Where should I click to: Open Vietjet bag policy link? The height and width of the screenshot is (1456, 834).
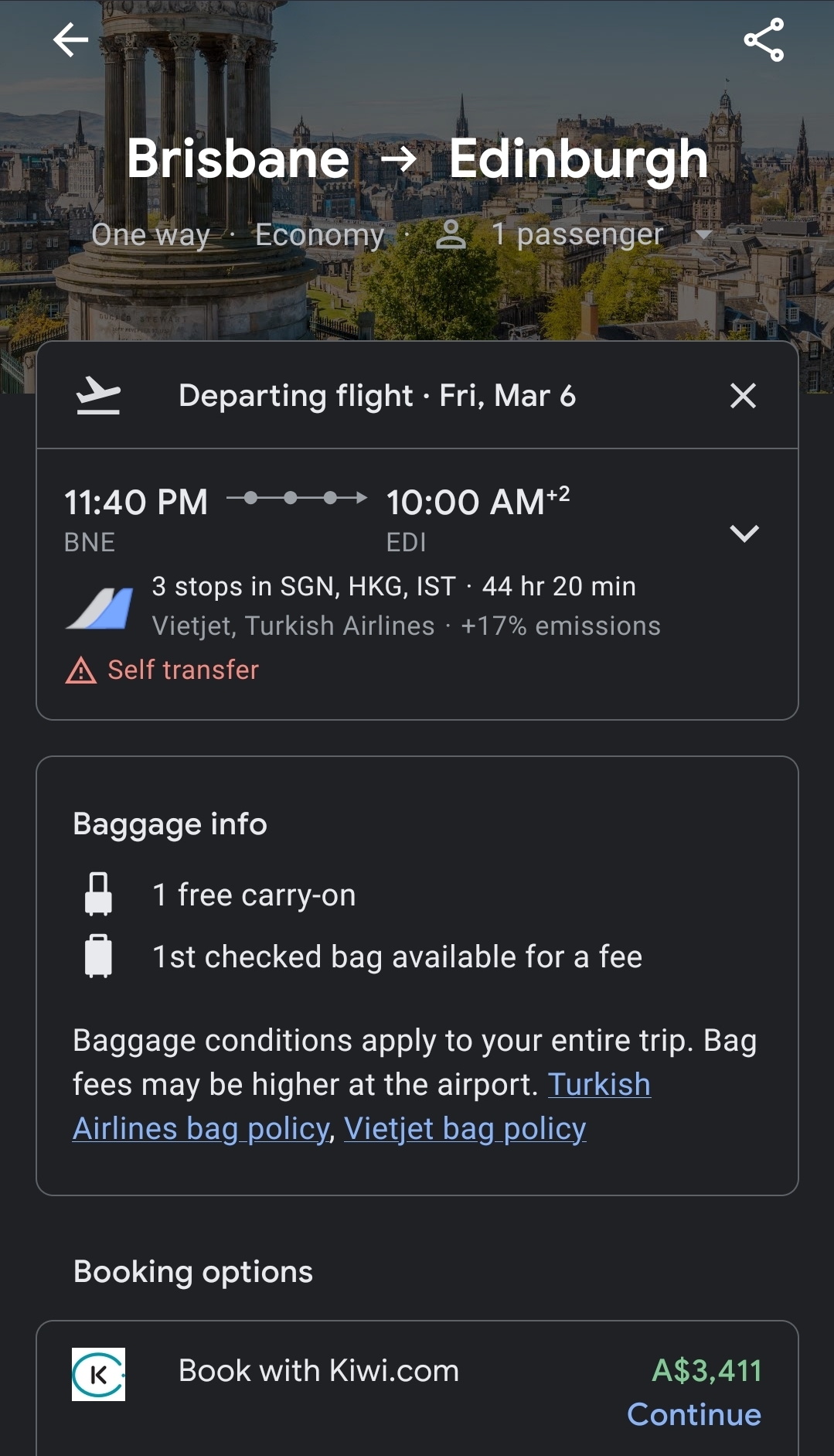point(465,1129)
